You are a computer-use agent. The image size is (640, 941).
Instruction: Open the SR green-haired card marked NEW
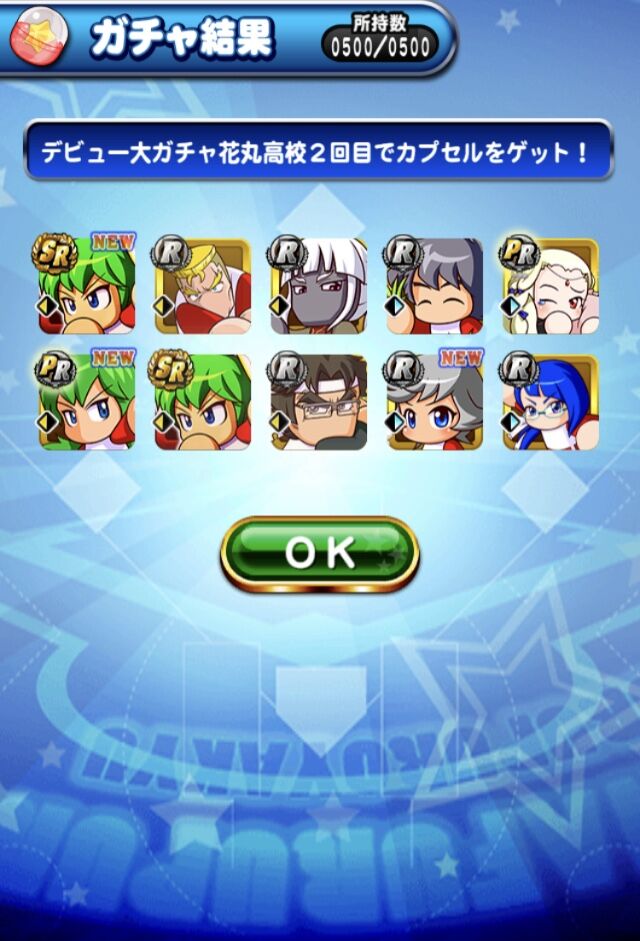(87, 286)
